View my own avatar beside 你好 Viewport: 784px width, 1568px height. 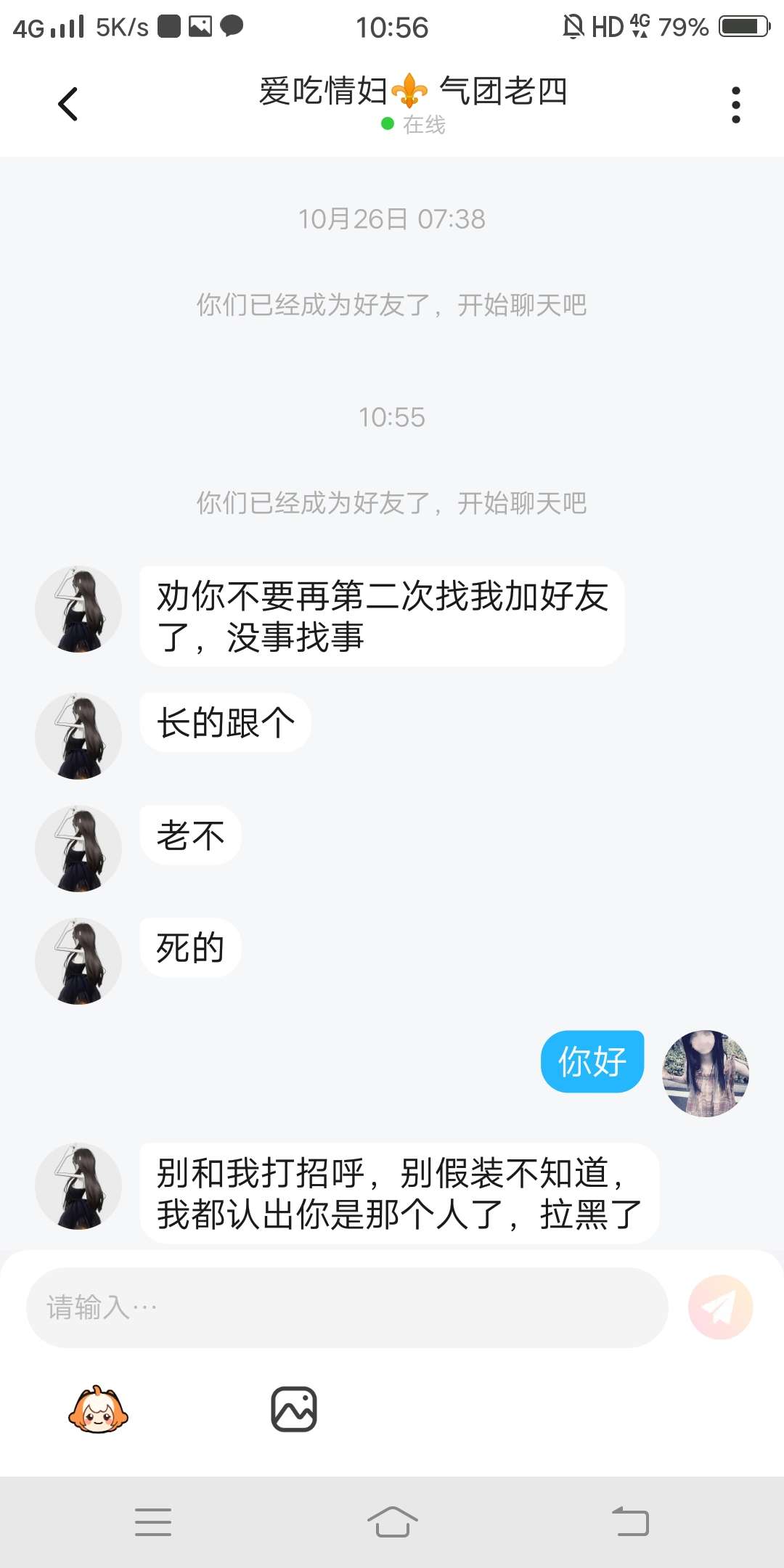pyautogui.click(x=705, y=1073)
